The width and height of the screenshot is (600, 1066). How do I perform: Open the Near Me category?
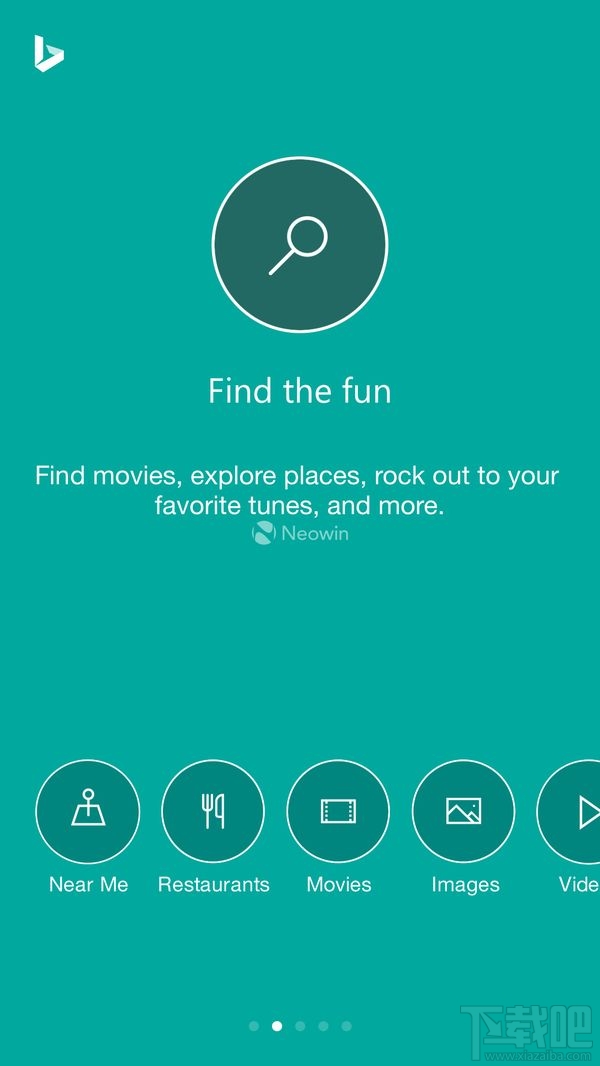[88, 811]
